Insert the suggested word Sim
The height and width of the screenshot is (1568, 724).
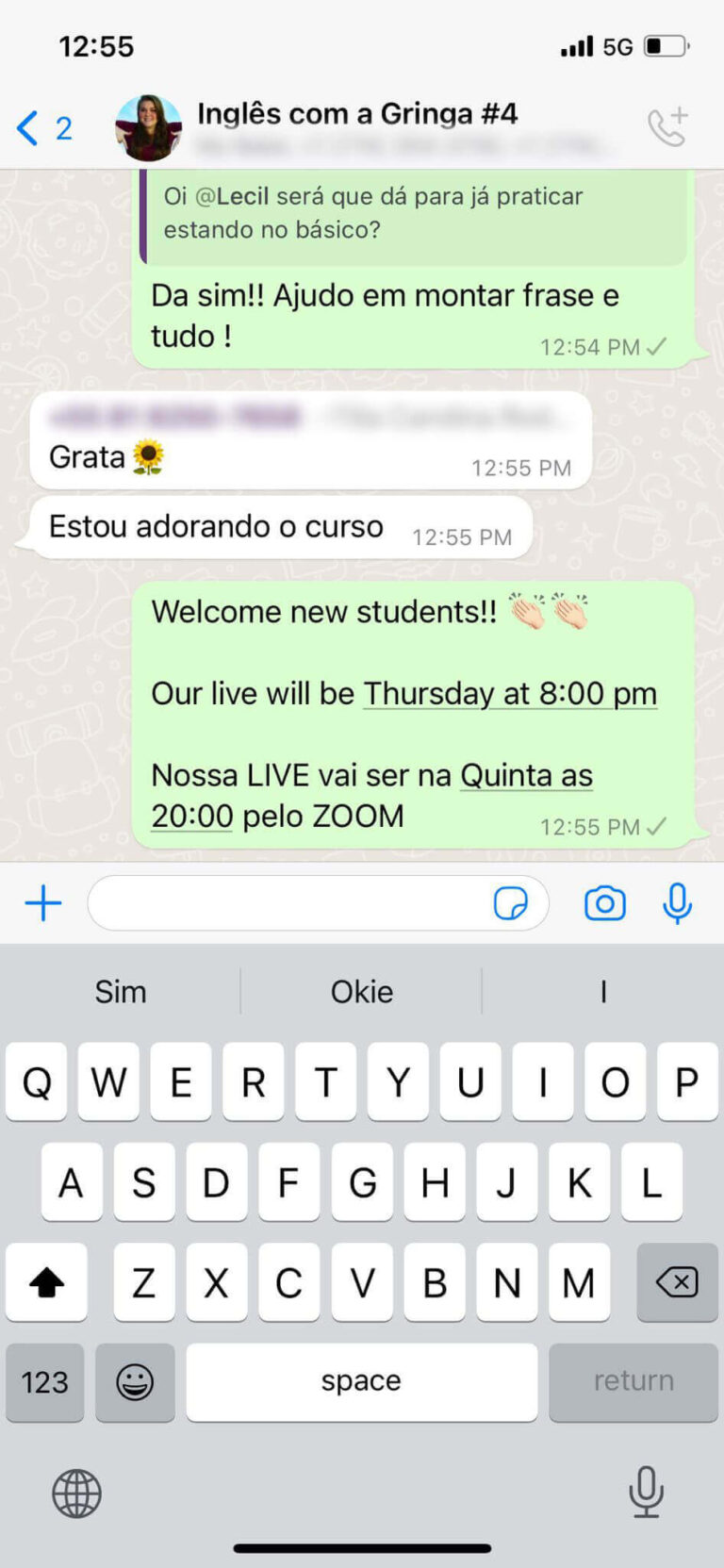click(x=121, y=992)
